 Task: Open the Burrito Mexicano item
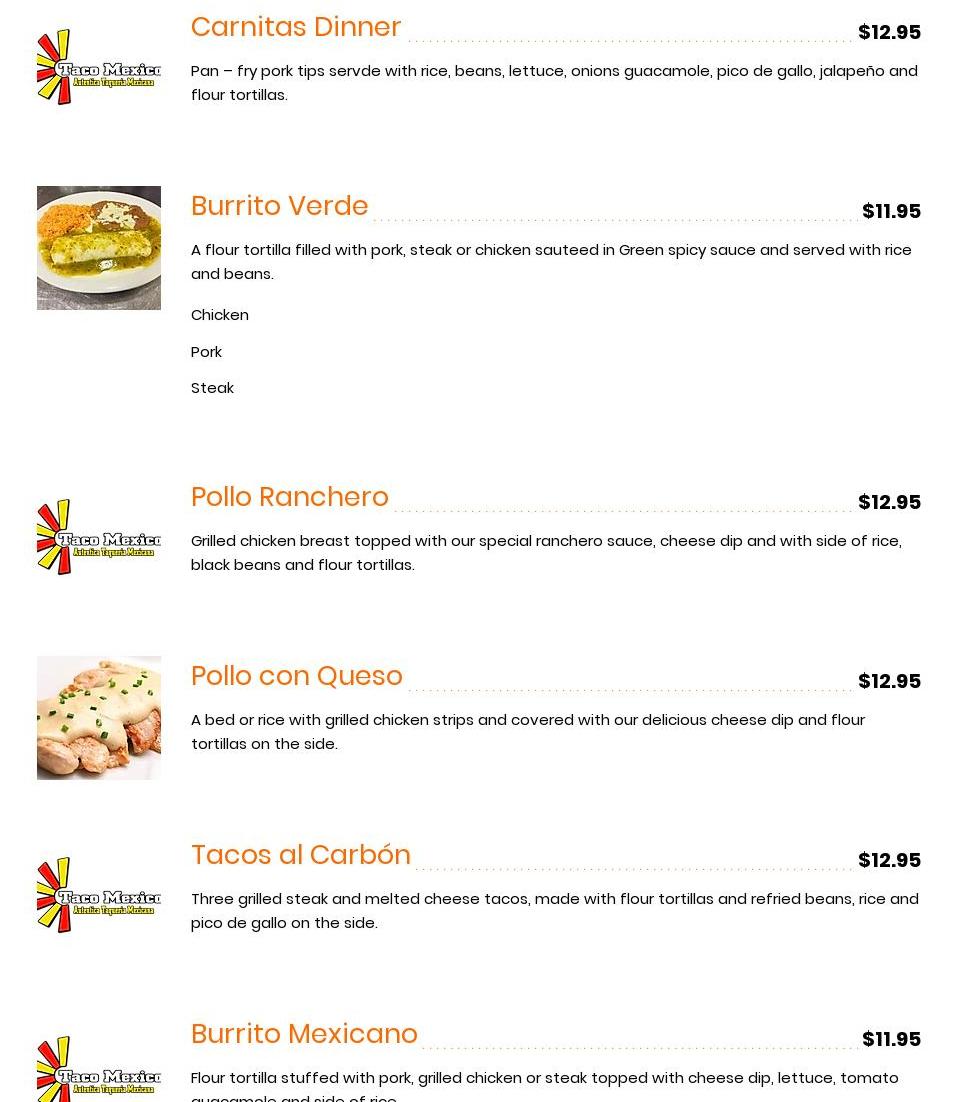coord(304,1034)
